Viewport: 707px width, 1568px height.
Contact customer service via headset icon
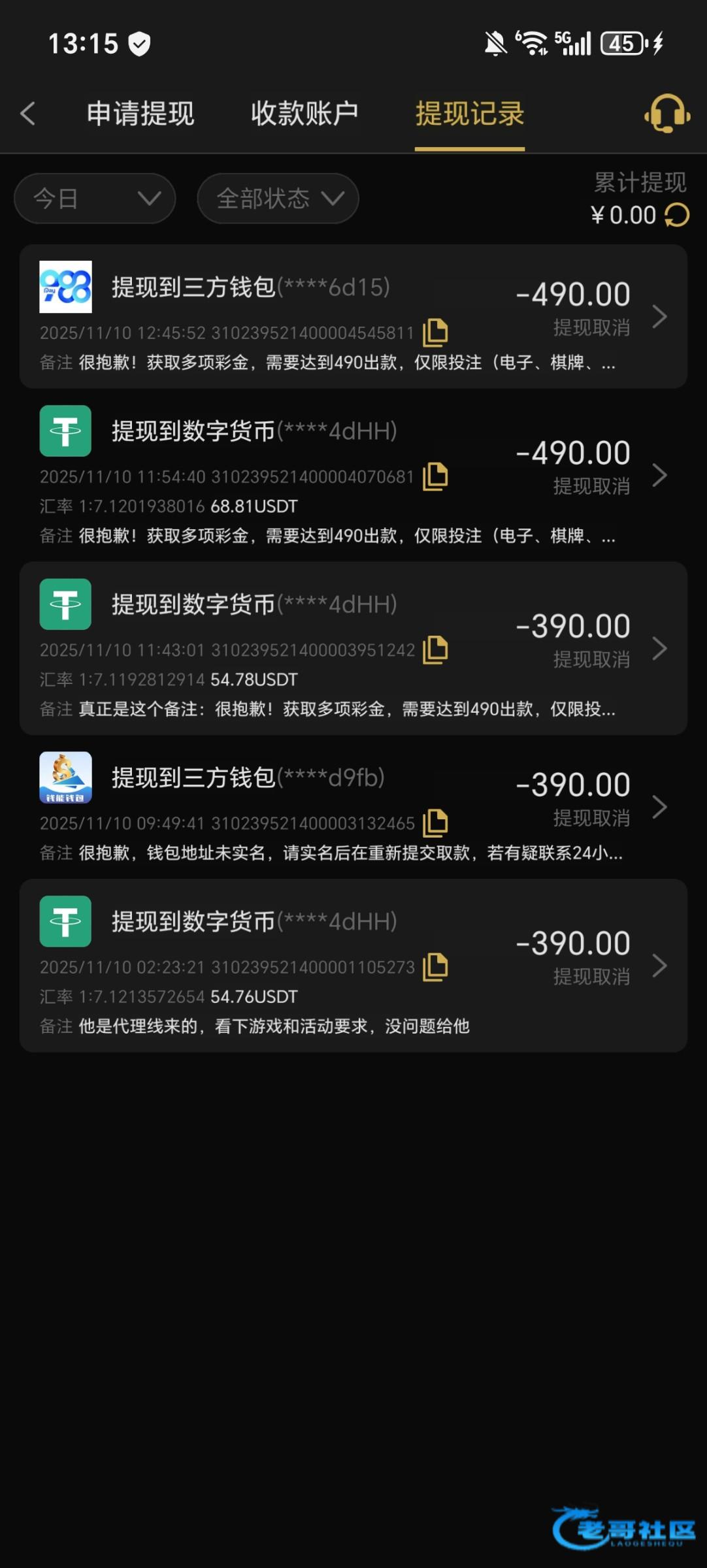(666, 114)
